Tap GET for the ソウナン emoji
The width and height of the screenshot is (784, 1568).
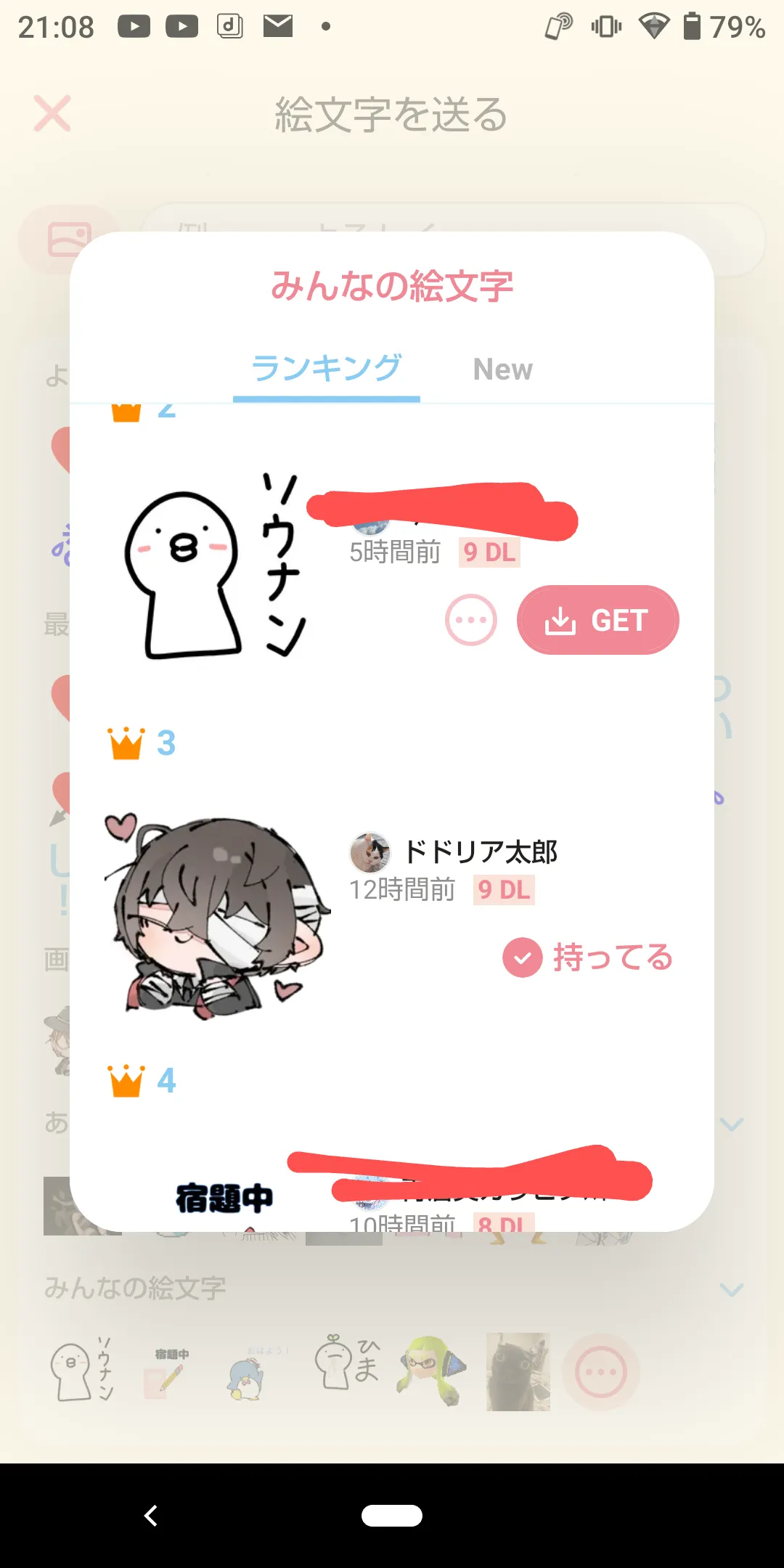click(597, 620)
